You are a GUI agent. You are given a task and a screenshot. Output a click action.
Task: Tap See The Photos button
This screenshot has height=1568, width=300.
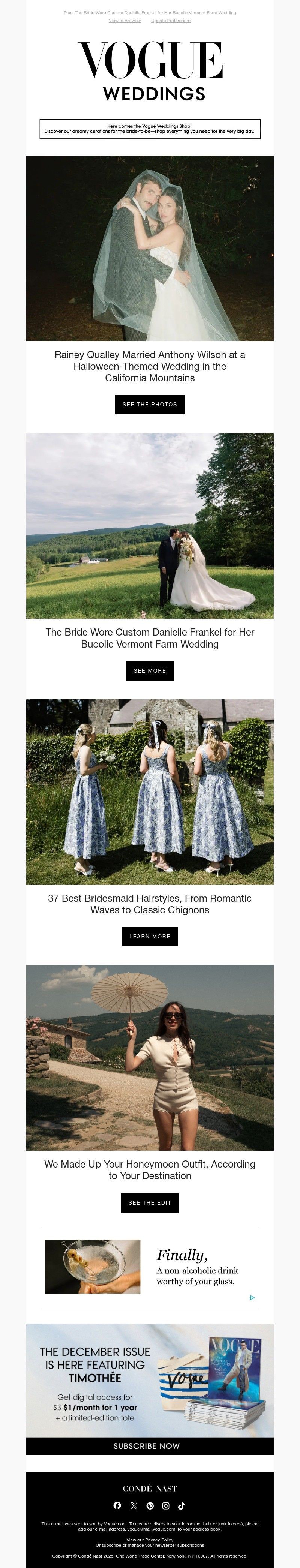[150, 404]
